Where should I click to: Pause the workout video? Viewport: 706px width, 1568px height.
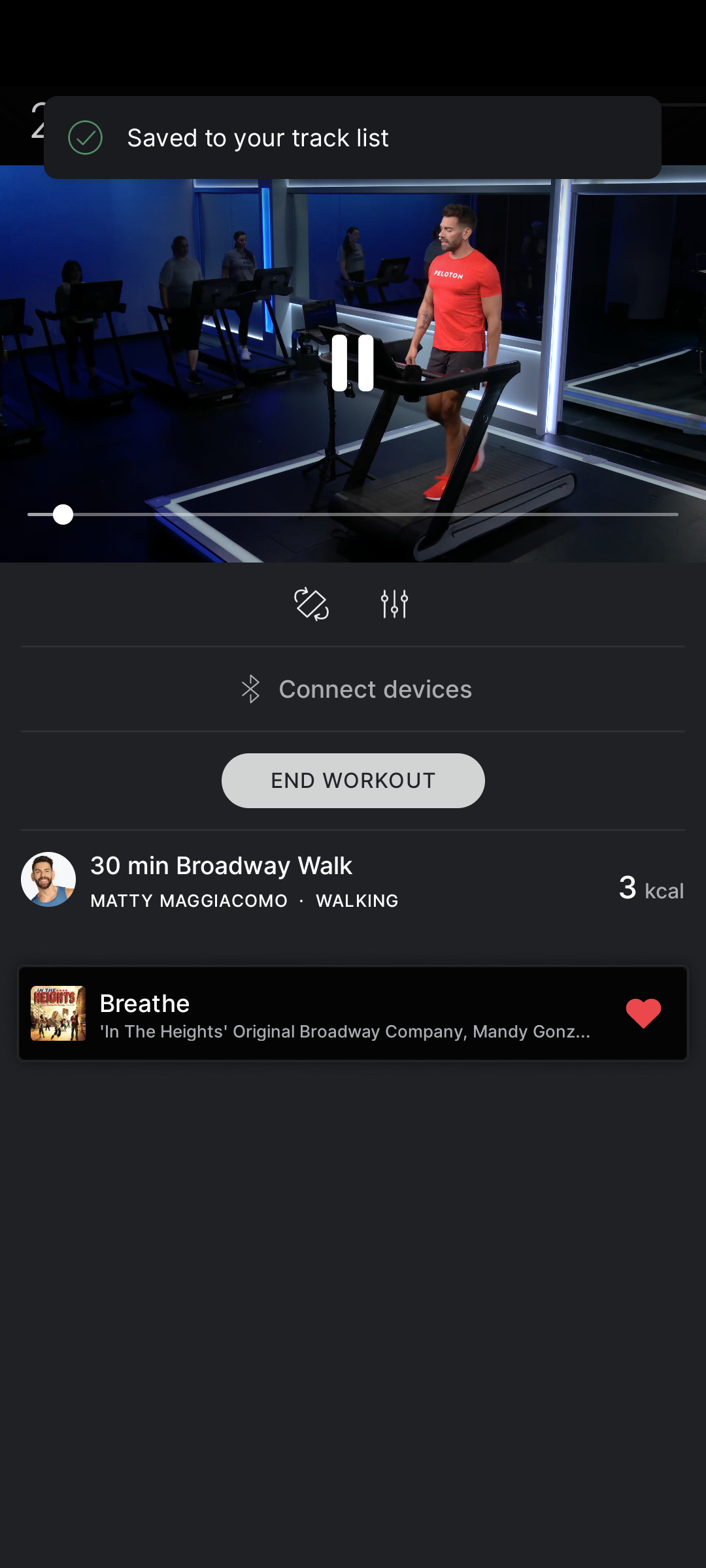[x=352, y=363]
